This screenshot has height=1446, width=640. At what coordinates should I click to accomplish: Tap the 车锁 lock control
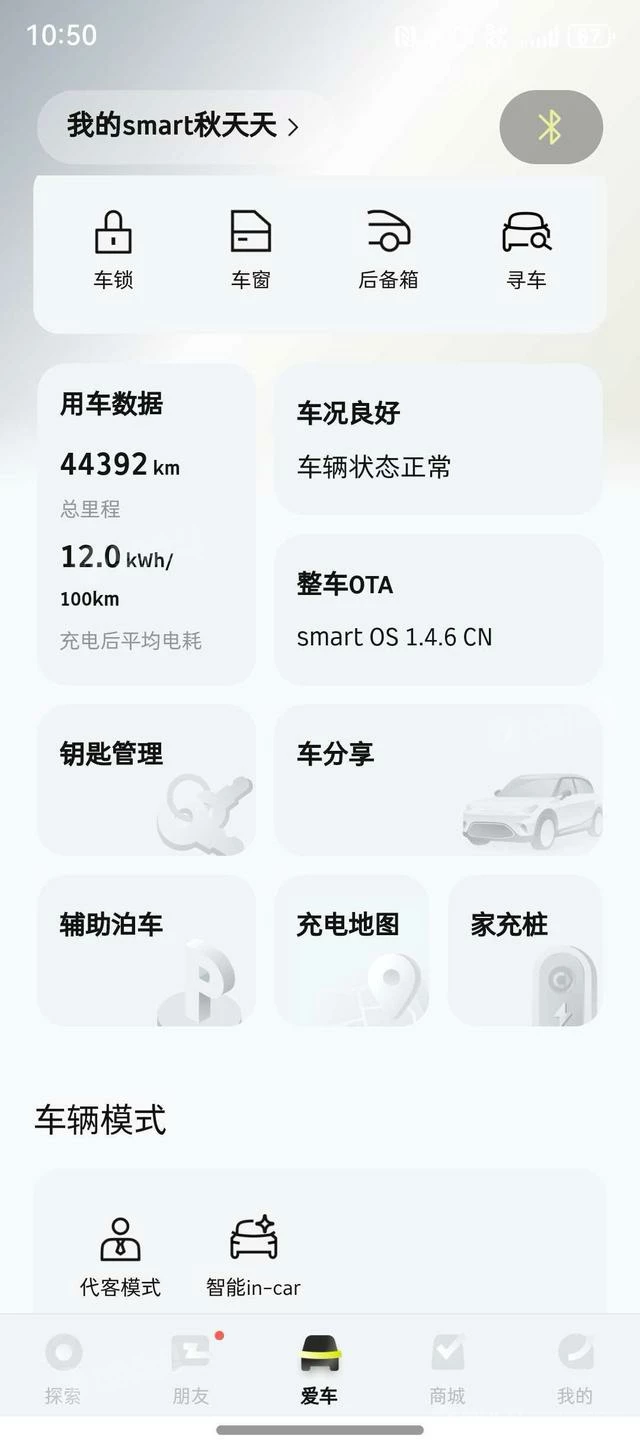113,250
